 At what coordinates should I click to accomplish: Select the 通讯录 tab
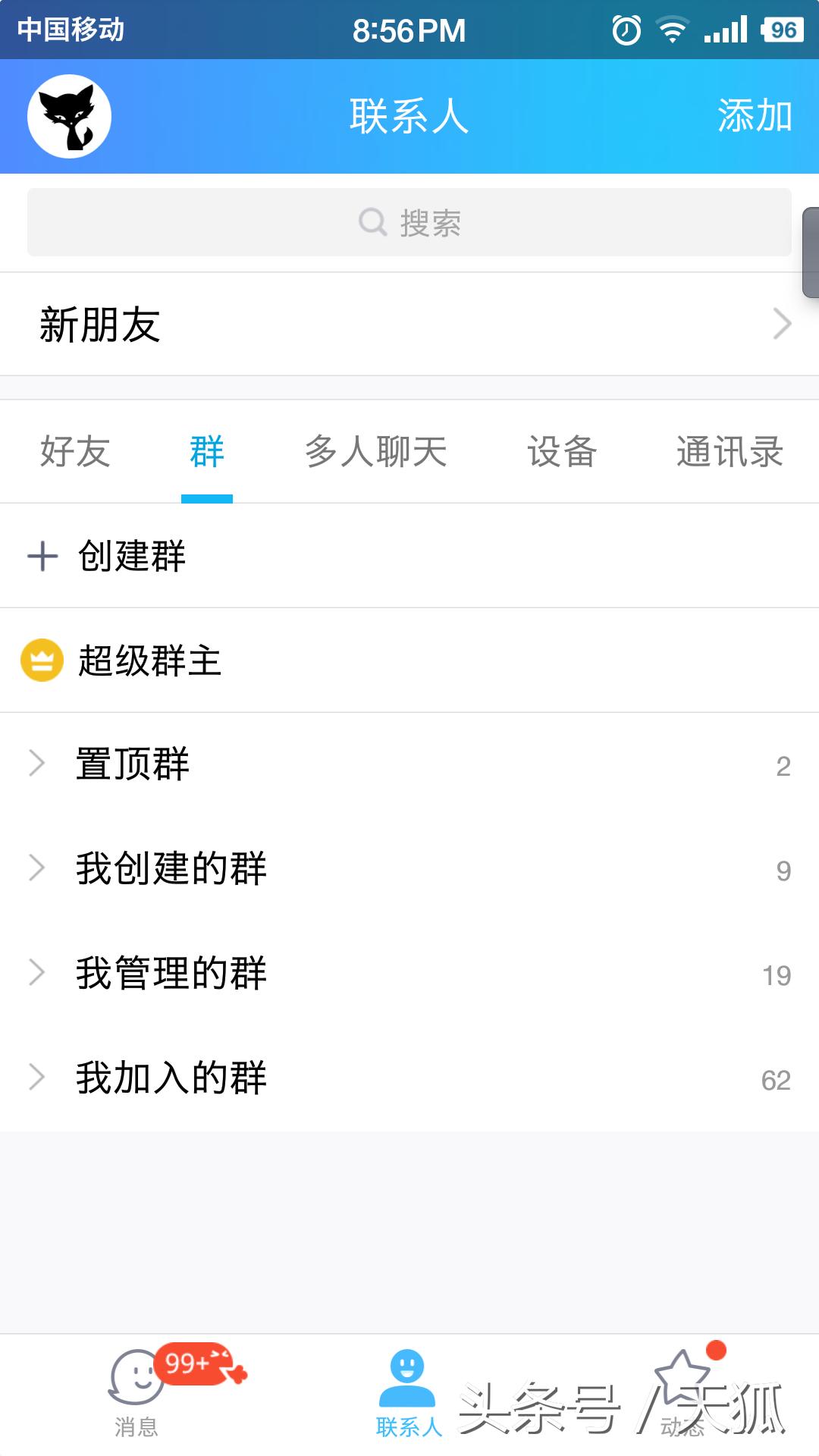[729, 453]
